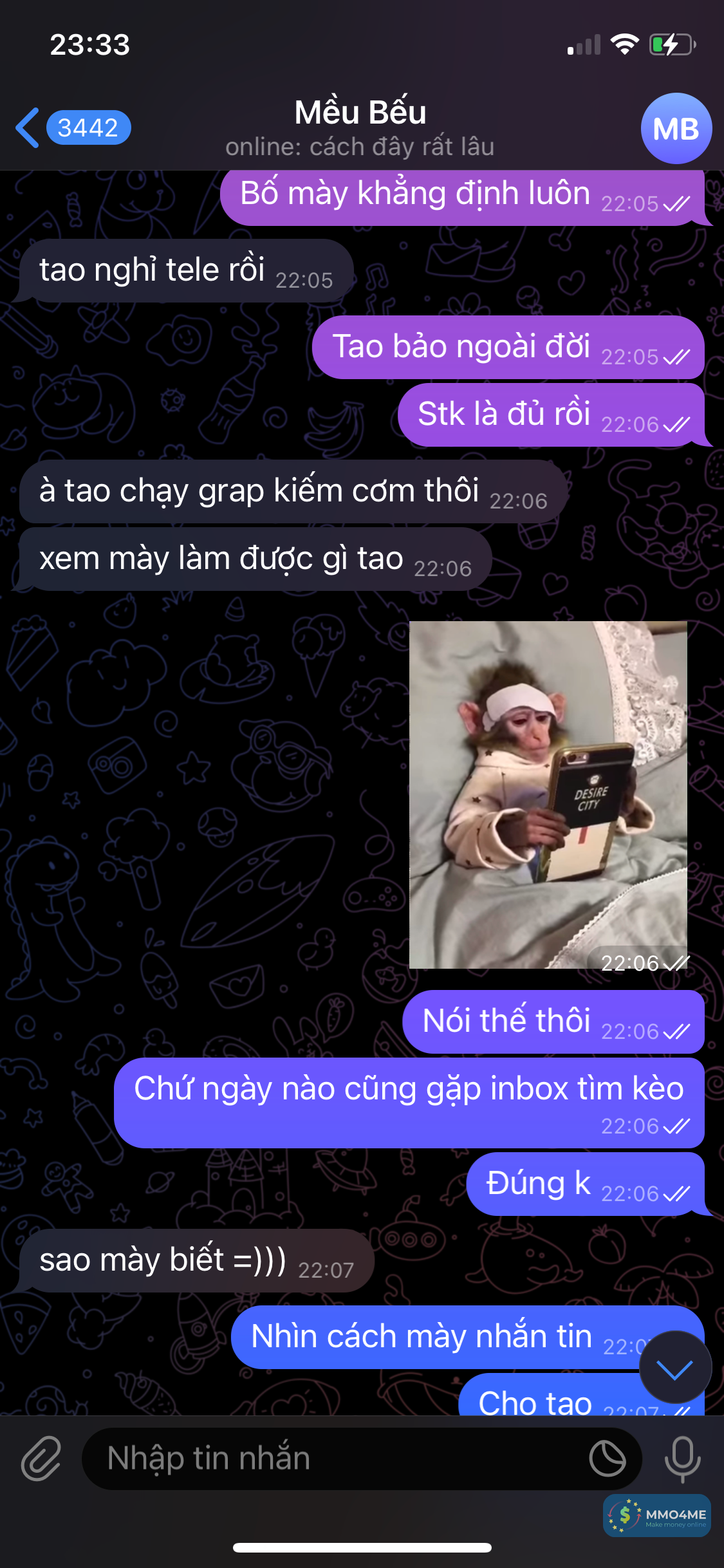View the monkey photo in full screen

click(548, 794)
